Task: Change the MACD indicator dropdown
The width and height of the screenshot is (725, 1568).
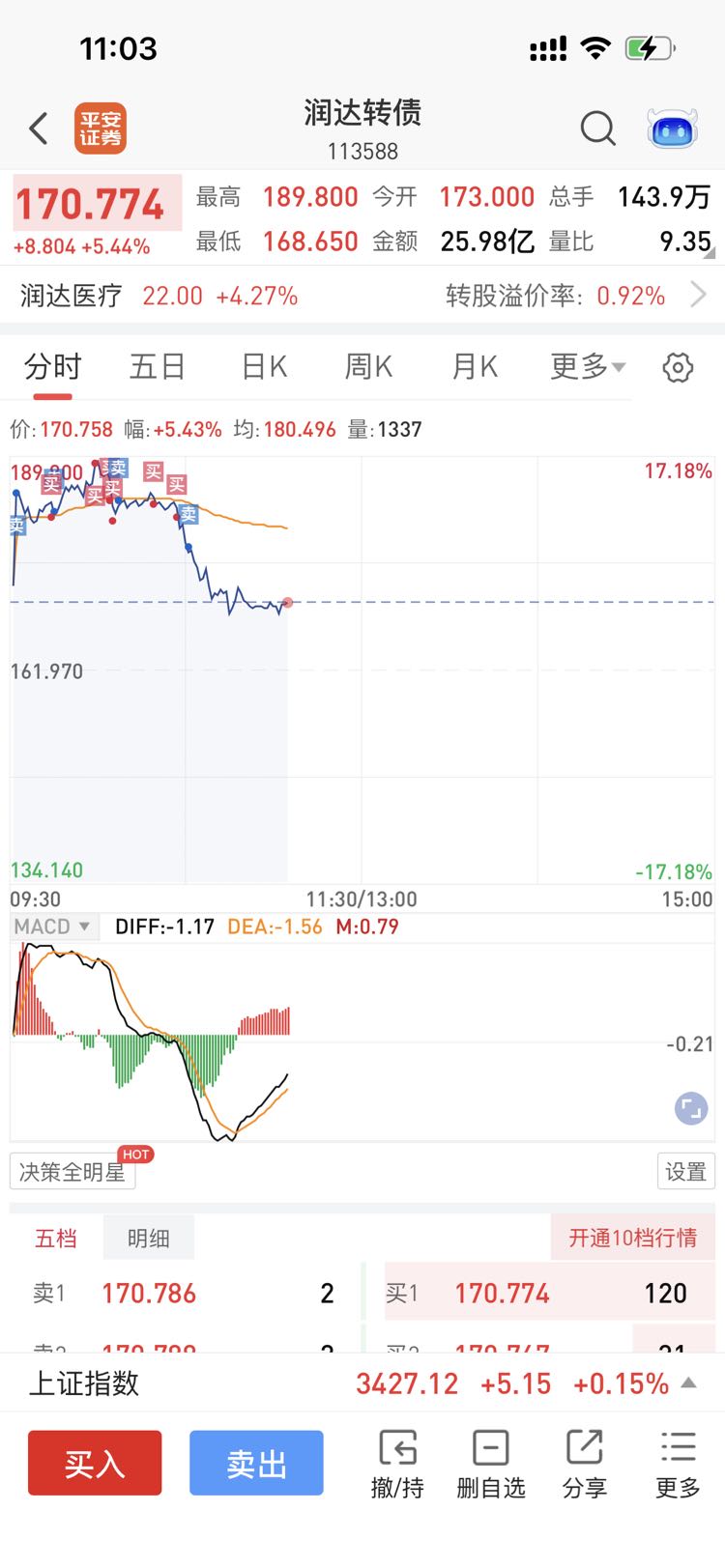Action: coord(52,927)
